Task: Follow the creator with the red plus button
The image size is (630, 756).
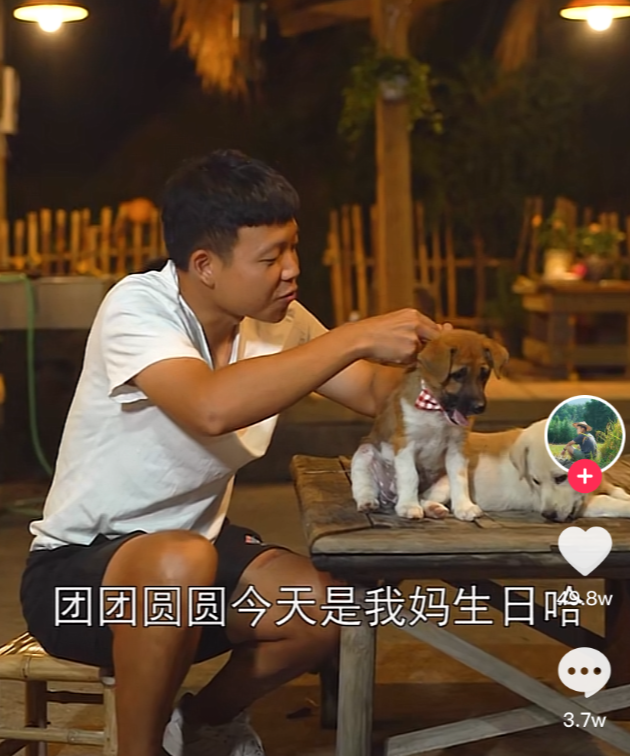Action: [x=584, y=476]
